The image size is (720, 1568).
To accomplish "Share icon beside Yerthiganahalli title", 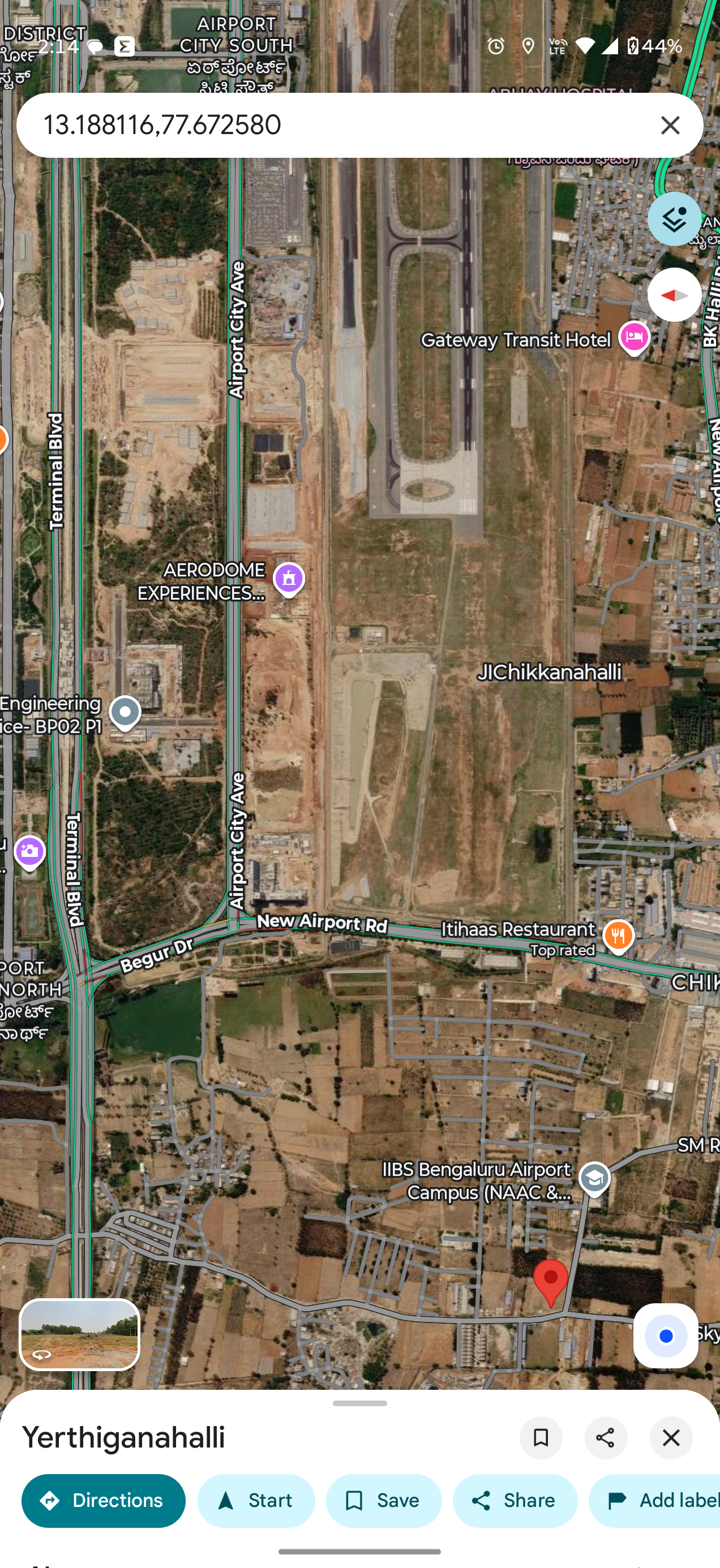I will point(606,1438).
